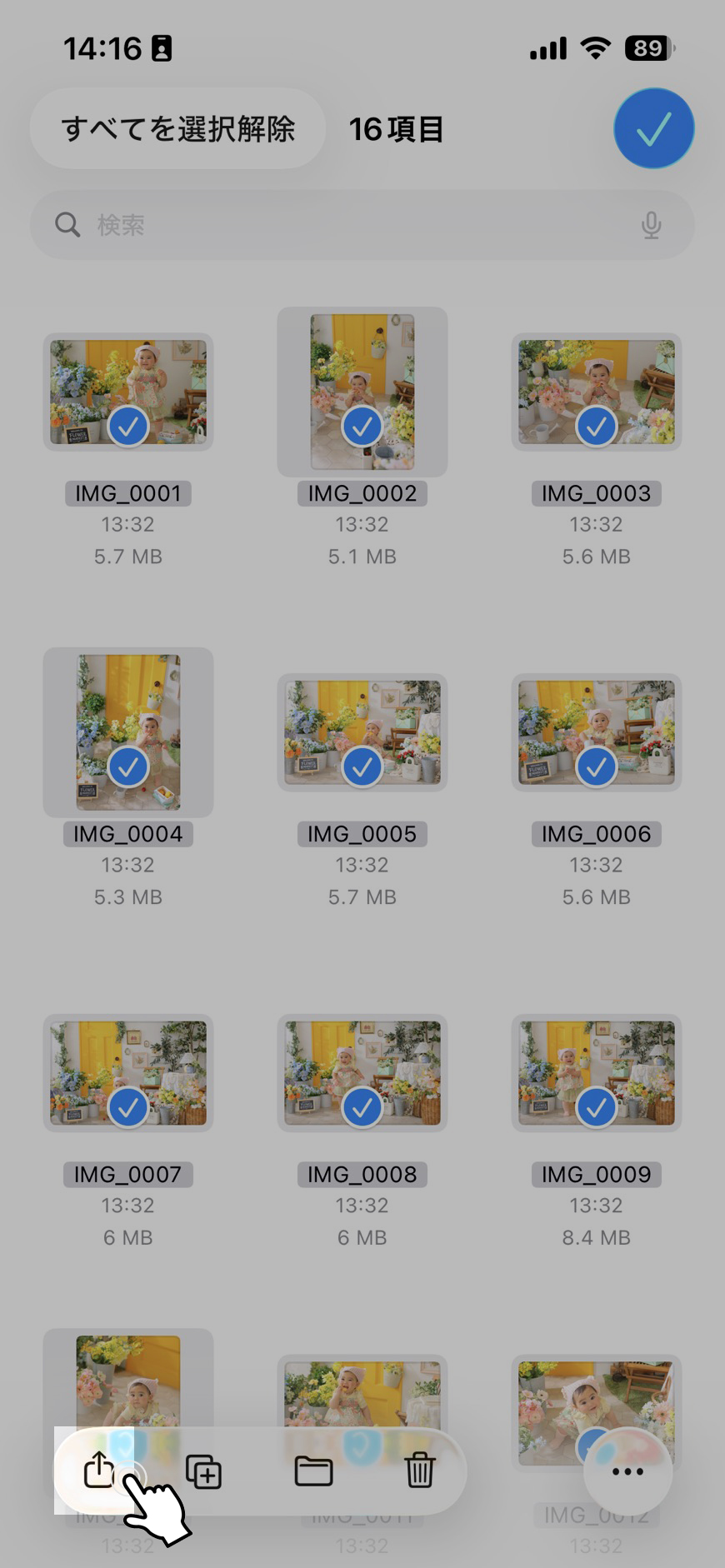
Task: Deselect the IMG_0009 photo
Action: click(596, 1072)
